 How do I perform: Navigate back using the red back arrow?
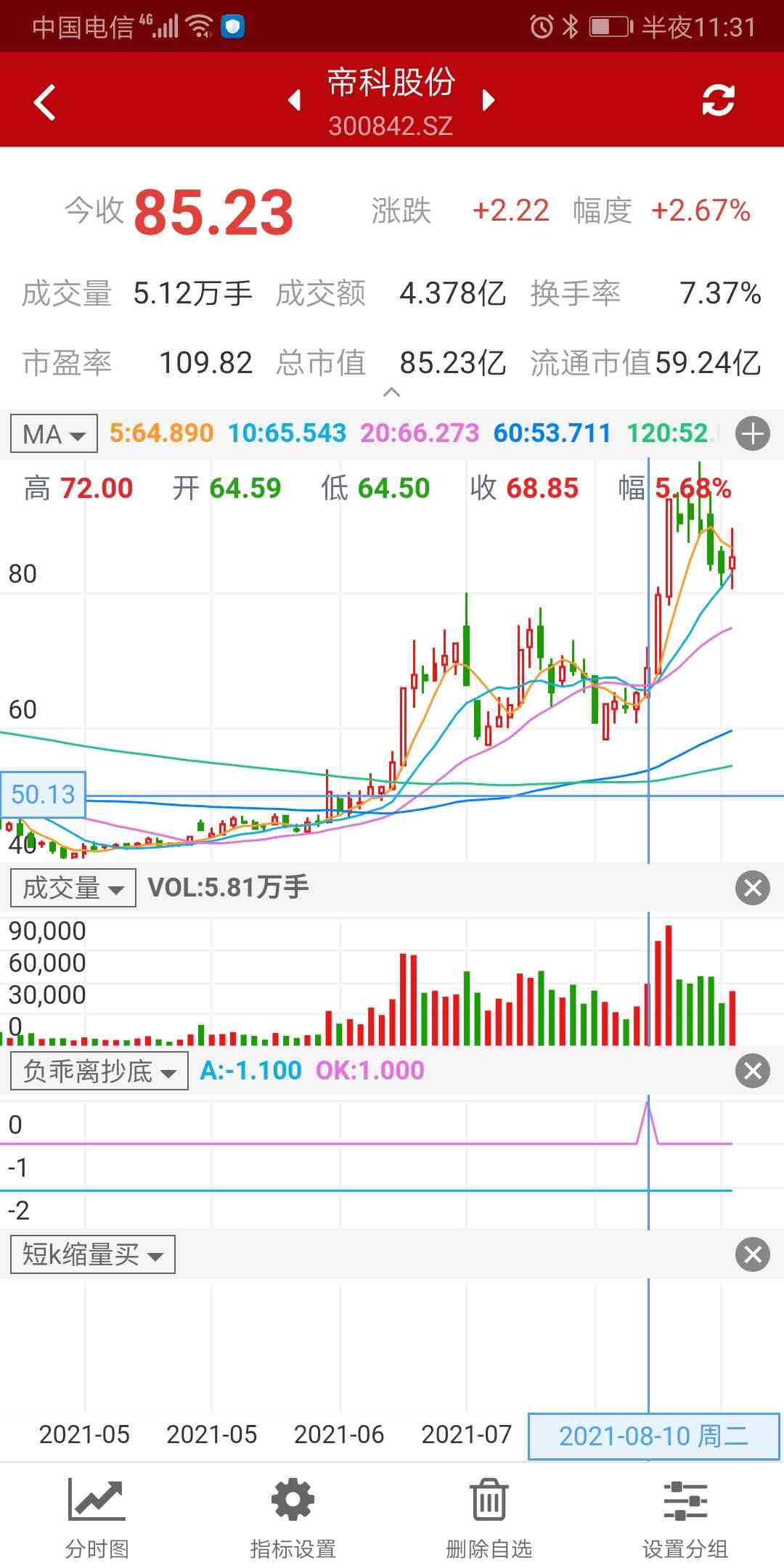coord(44,102)
